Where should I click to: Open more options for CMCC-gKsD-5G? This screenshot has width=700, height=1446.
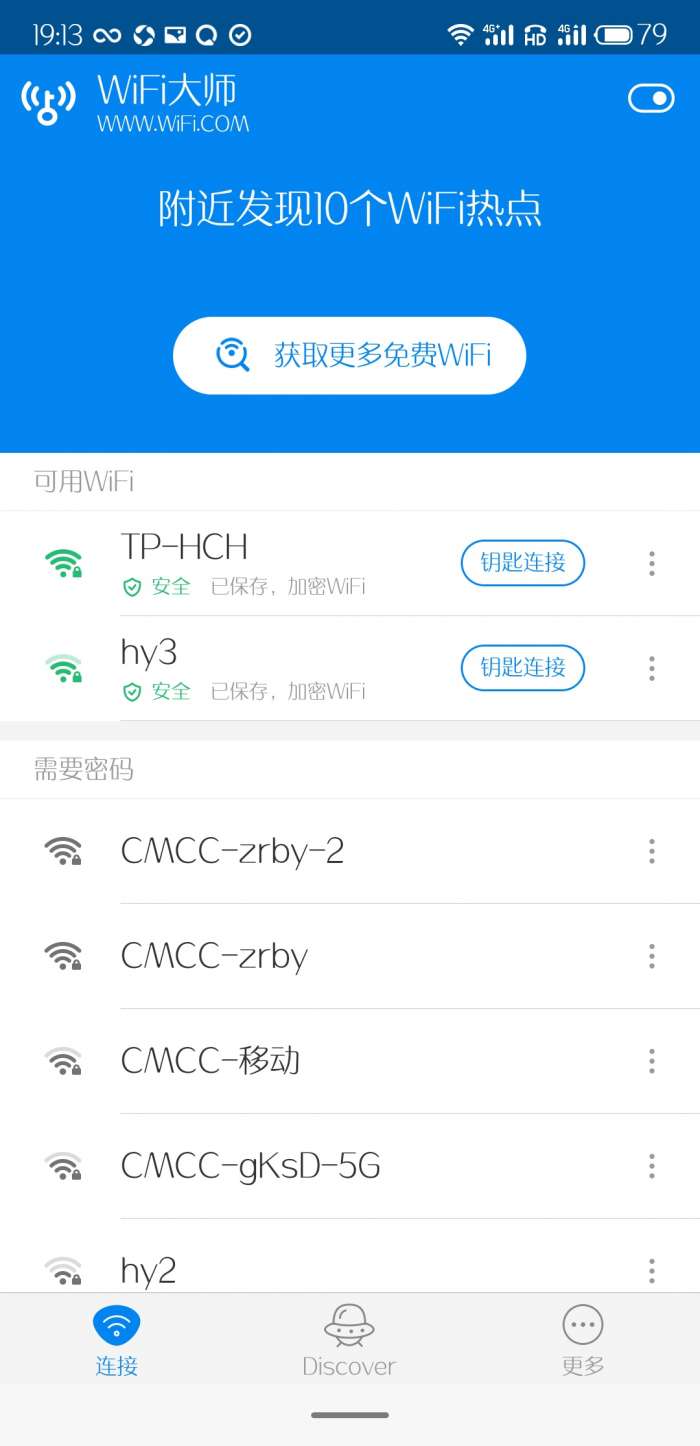pos(652,1166)
